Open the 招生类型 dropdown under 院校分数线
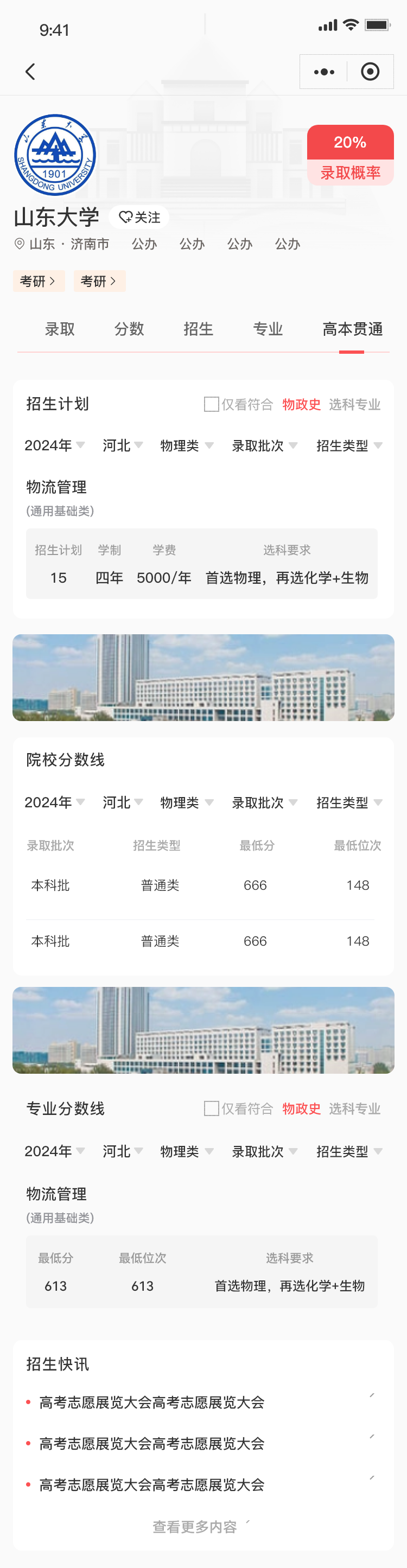407x1568 pixels. 348,802
